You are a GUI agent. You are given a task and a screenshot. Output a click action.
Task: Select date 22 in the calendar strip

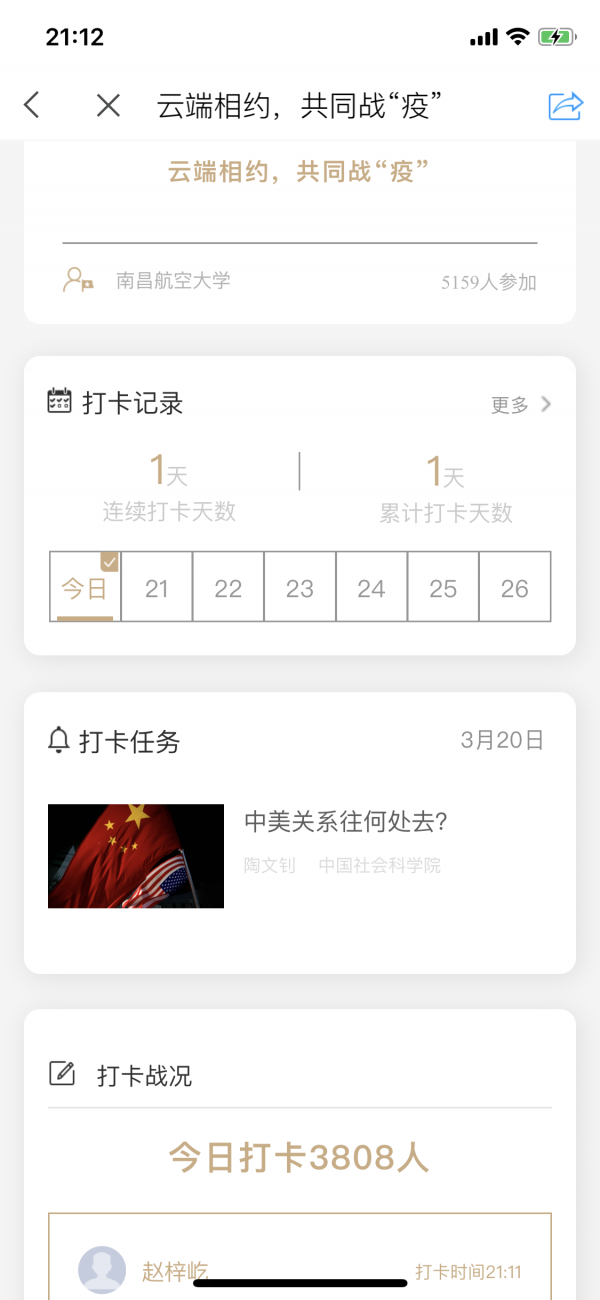228,587
